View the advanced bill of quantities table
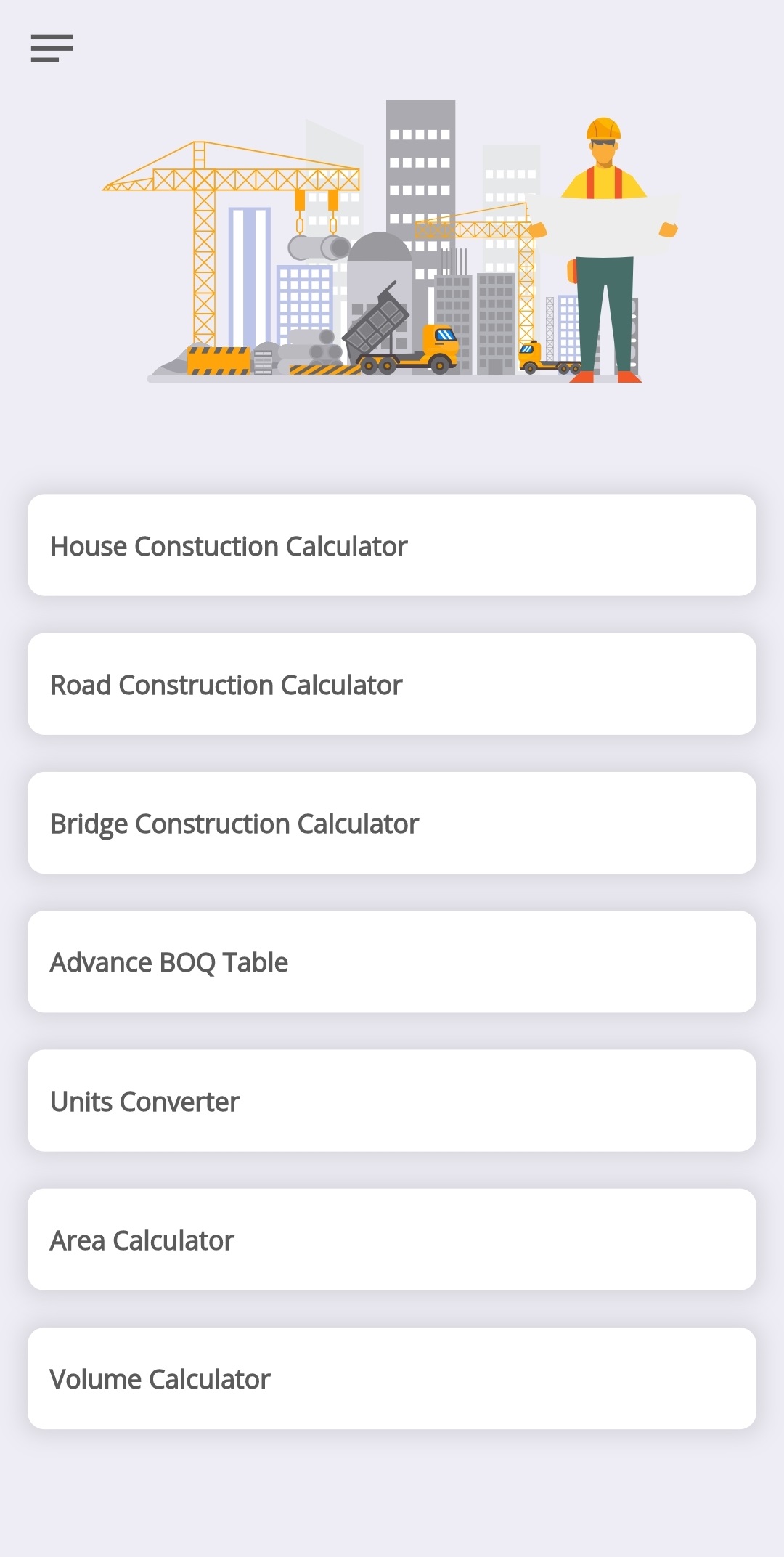 coord(392,962)
